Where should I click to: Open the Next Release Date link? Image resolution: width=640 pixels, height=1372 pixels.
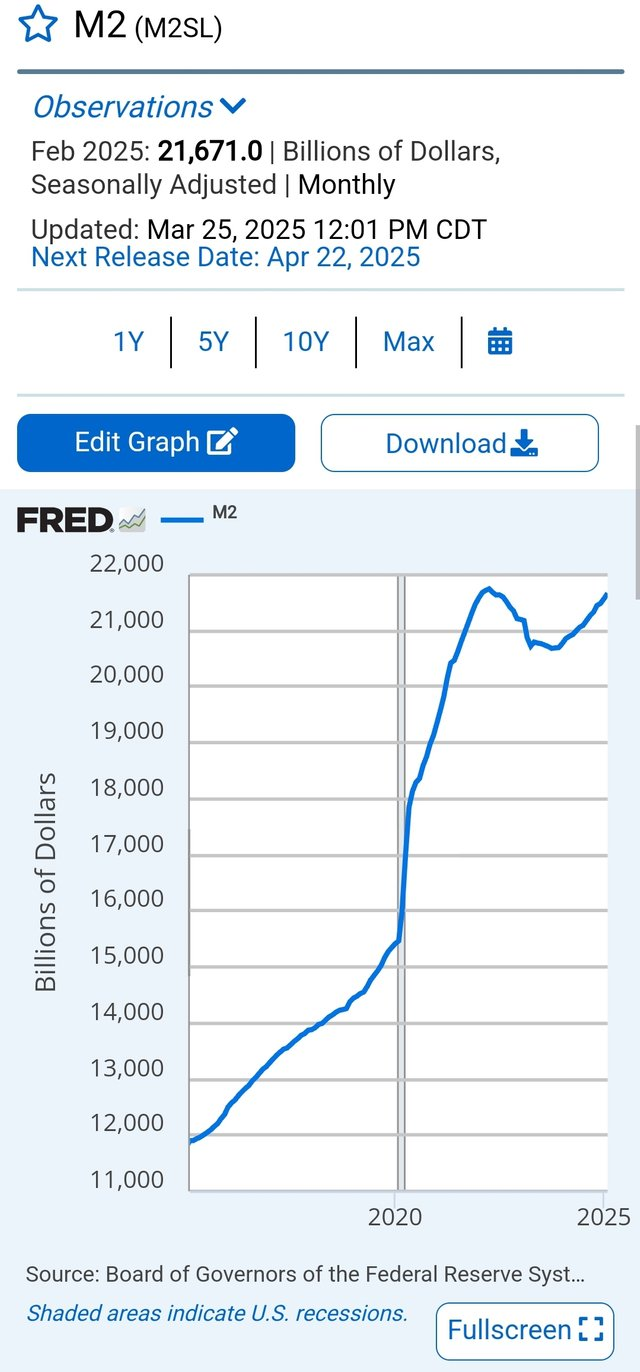coord(226,257)
